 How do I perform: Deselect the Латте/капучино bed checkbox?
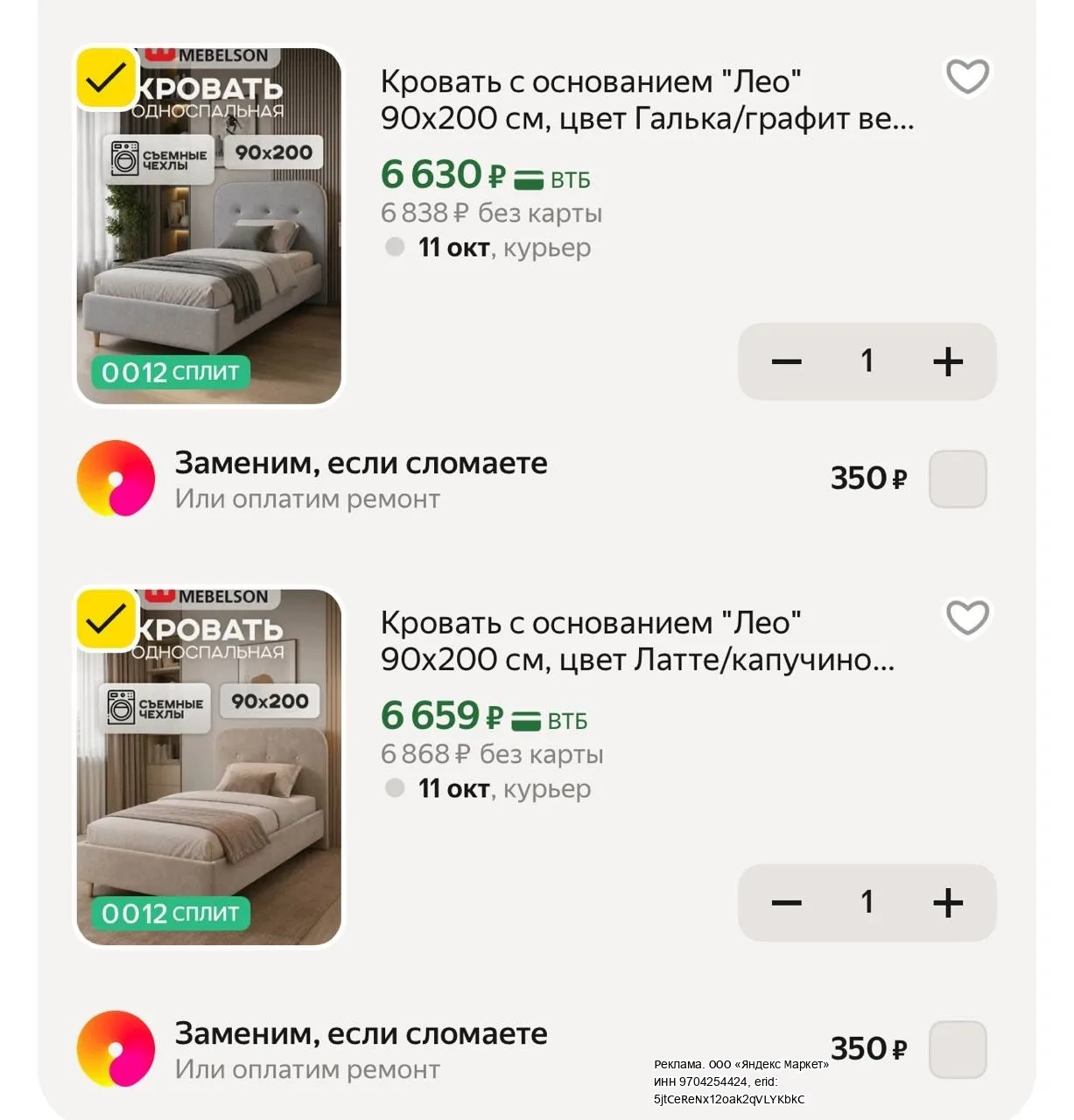106,619
